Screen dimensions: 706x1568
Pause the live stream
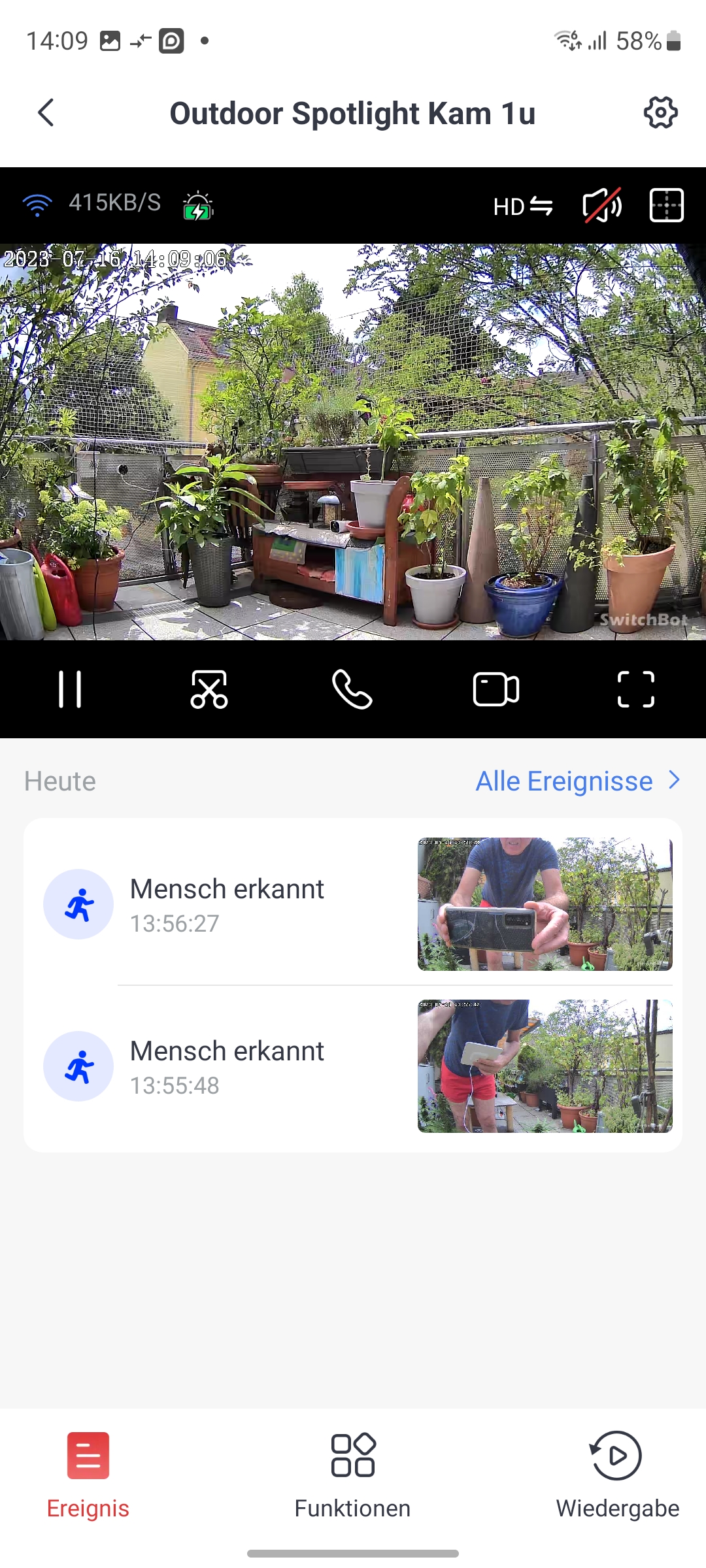(x=70, y=689)
